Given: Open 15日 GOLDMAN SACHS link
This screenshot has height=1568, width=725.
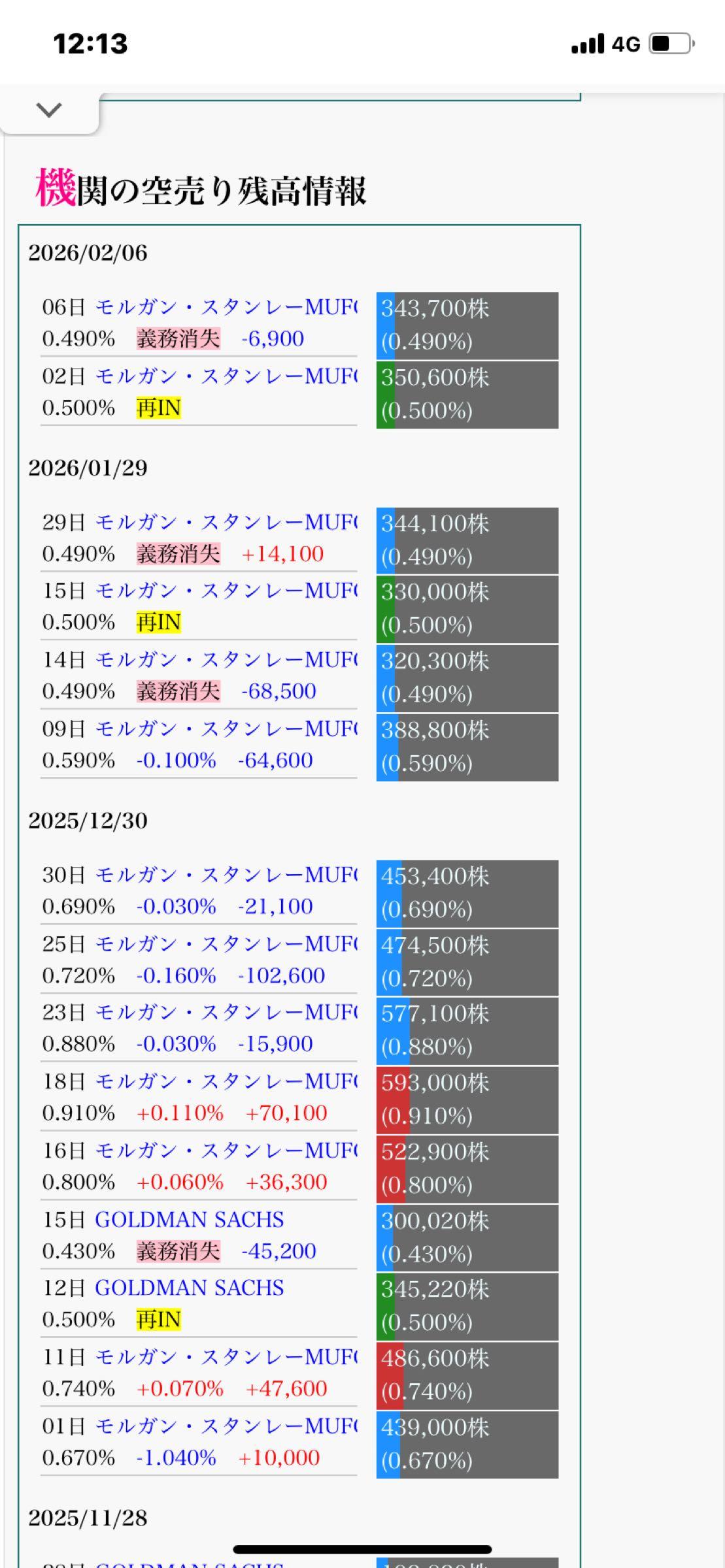Looking at the screenshot, I should coord(189,1220).
